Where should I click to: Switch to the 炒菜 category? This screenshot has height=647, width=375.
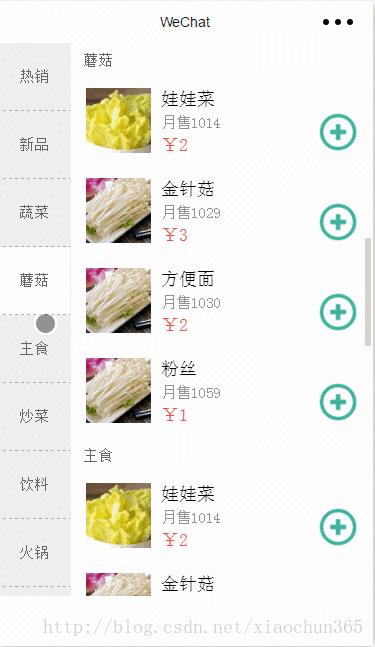[x=35, y=416]
